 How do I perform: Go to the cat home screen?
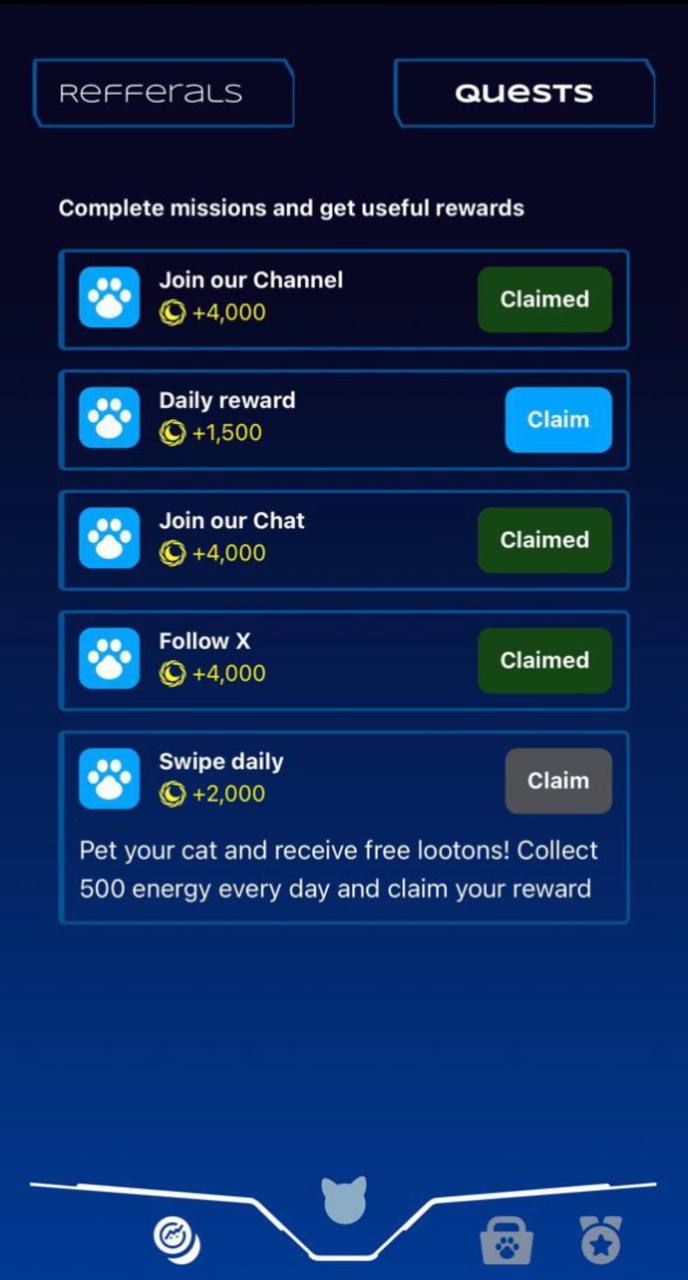click(x=343, y=1201)
